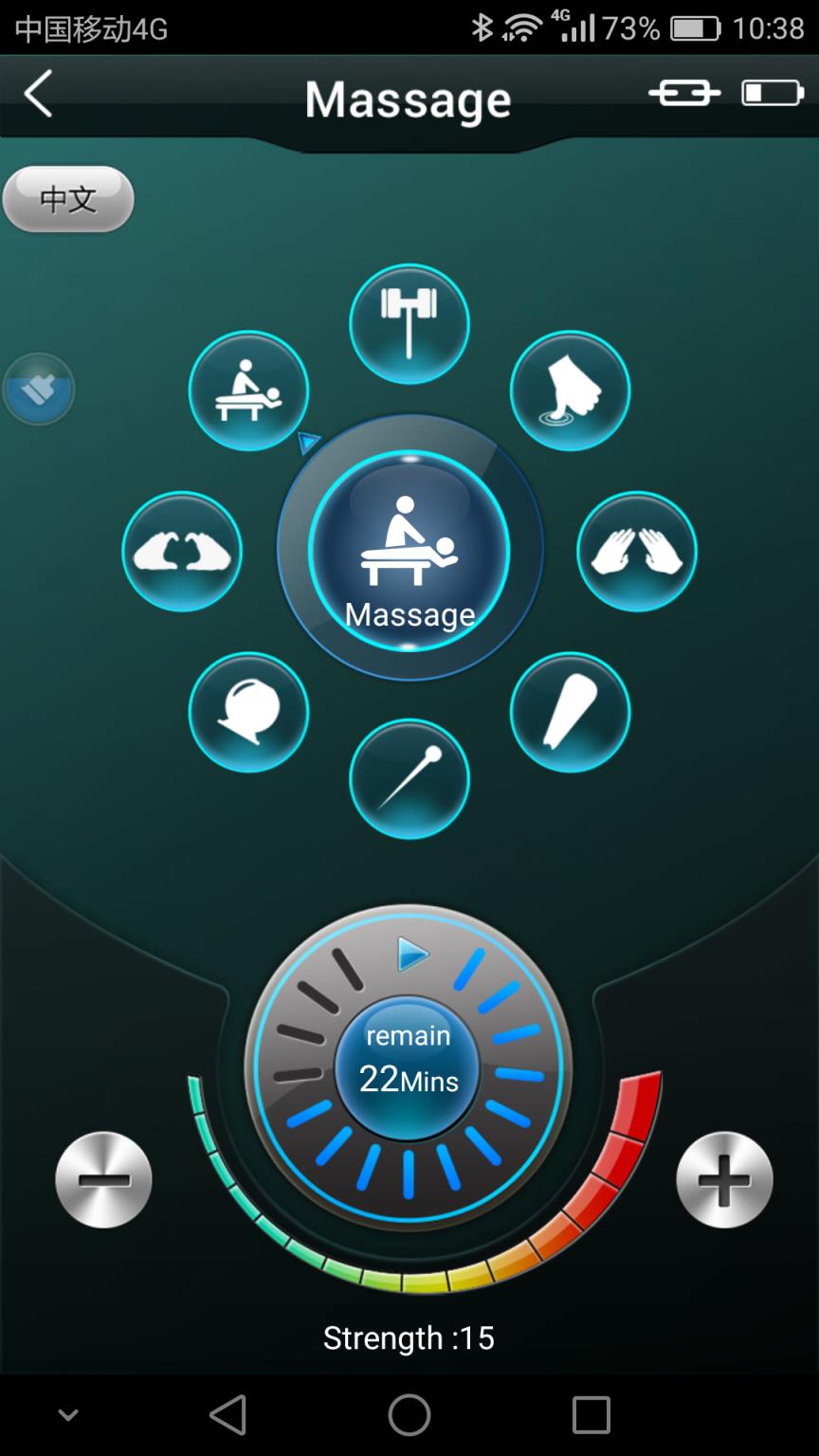Select the acupuncture needle mode

coord(409,779)
